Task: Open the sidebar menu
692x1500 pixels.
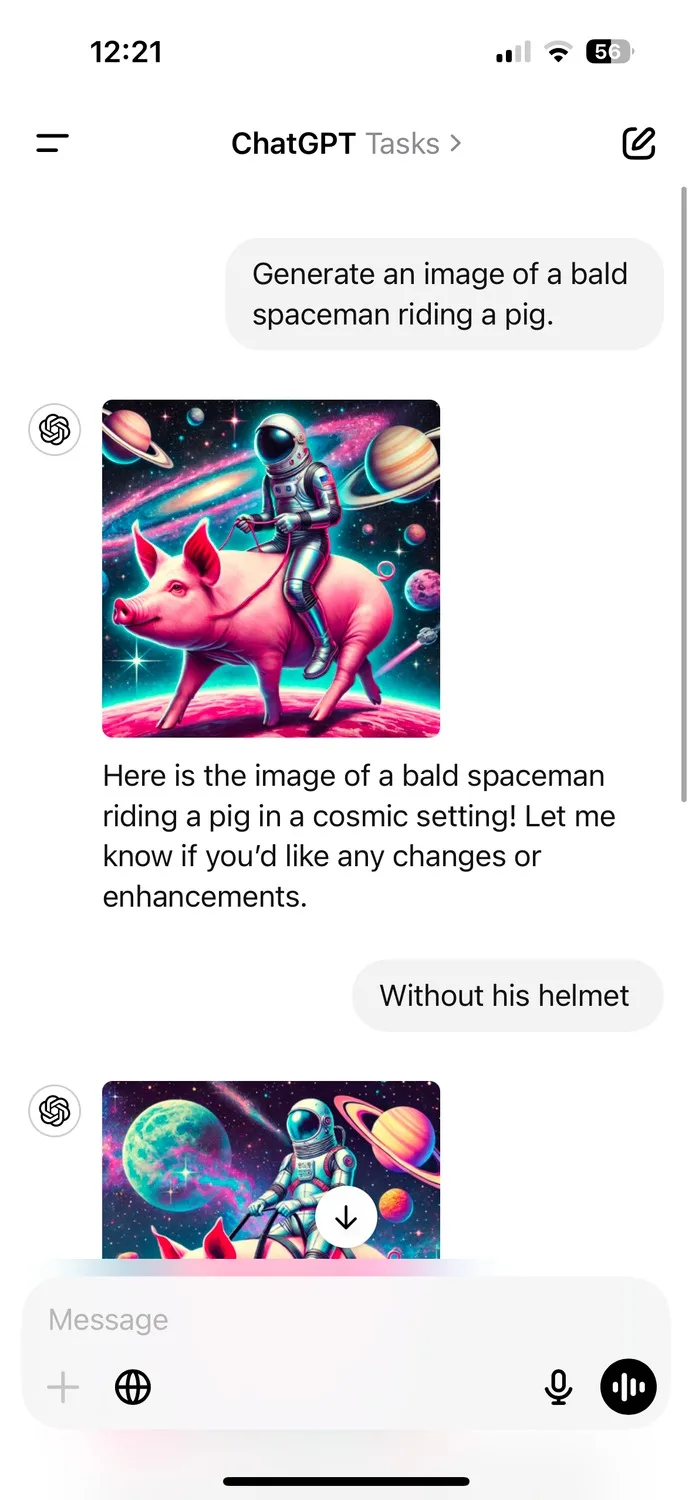Action: click(52, 144)
